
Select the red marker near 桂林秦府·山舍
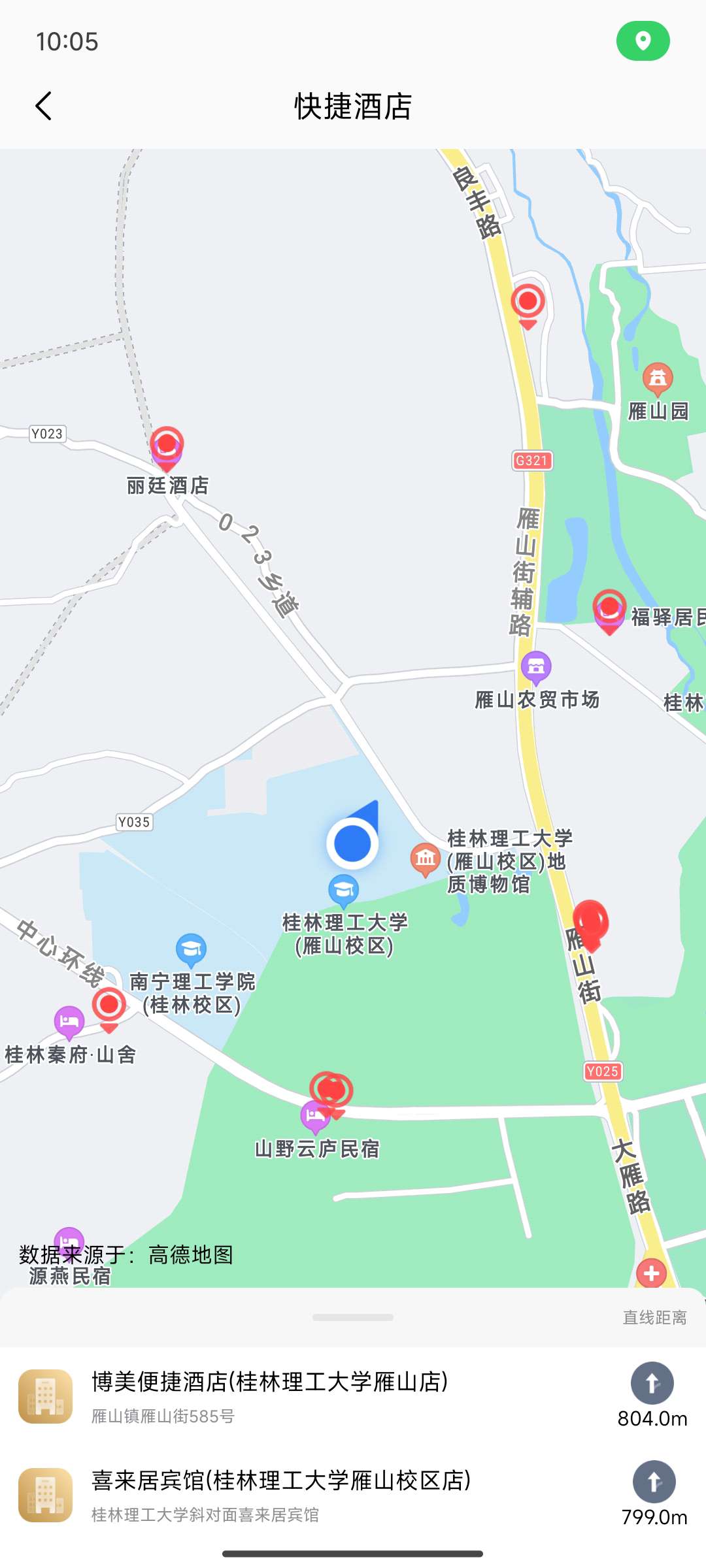pyautogui.click(x=109, y=1005)
